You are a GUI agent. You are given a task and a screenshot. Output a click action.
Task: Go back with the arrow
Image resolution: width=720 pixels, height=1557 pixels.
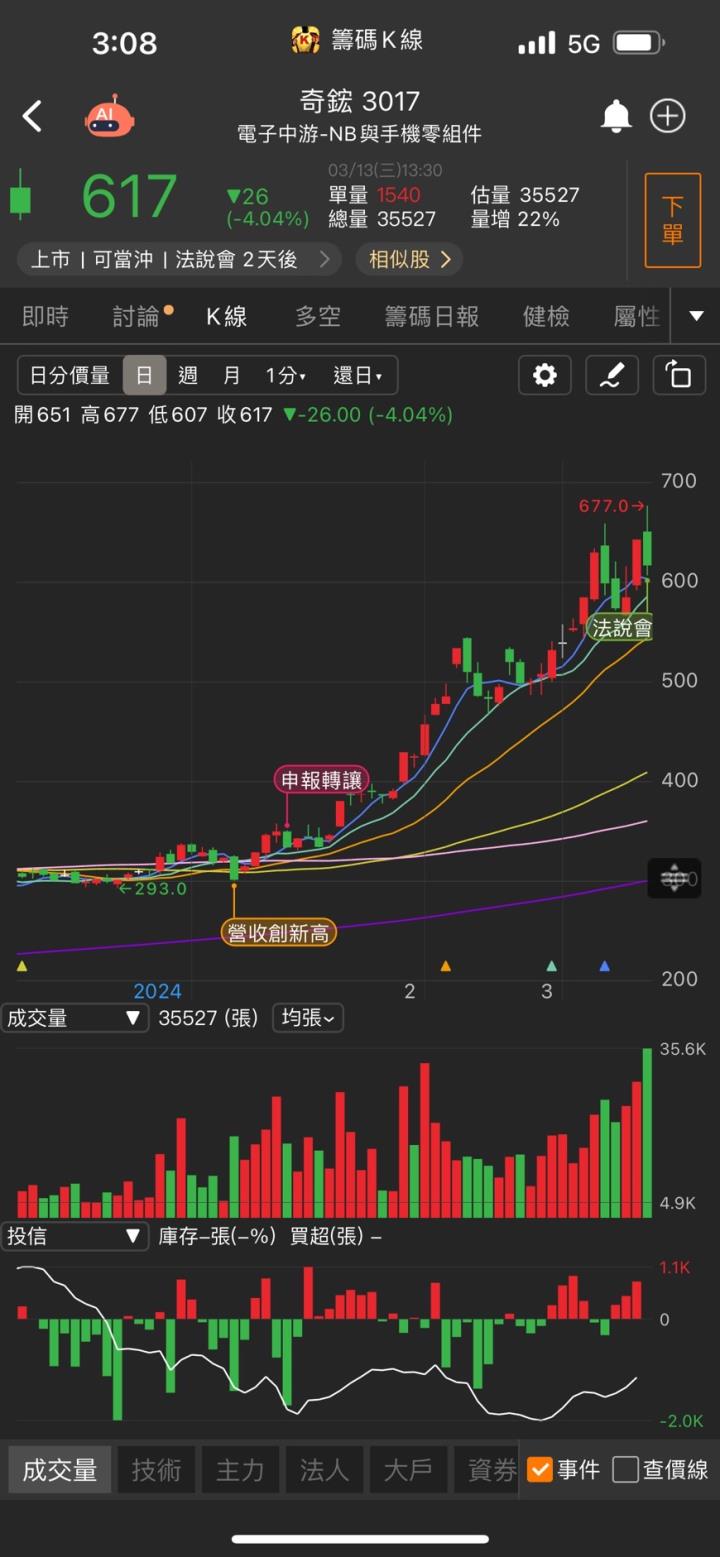click(33, 117)
